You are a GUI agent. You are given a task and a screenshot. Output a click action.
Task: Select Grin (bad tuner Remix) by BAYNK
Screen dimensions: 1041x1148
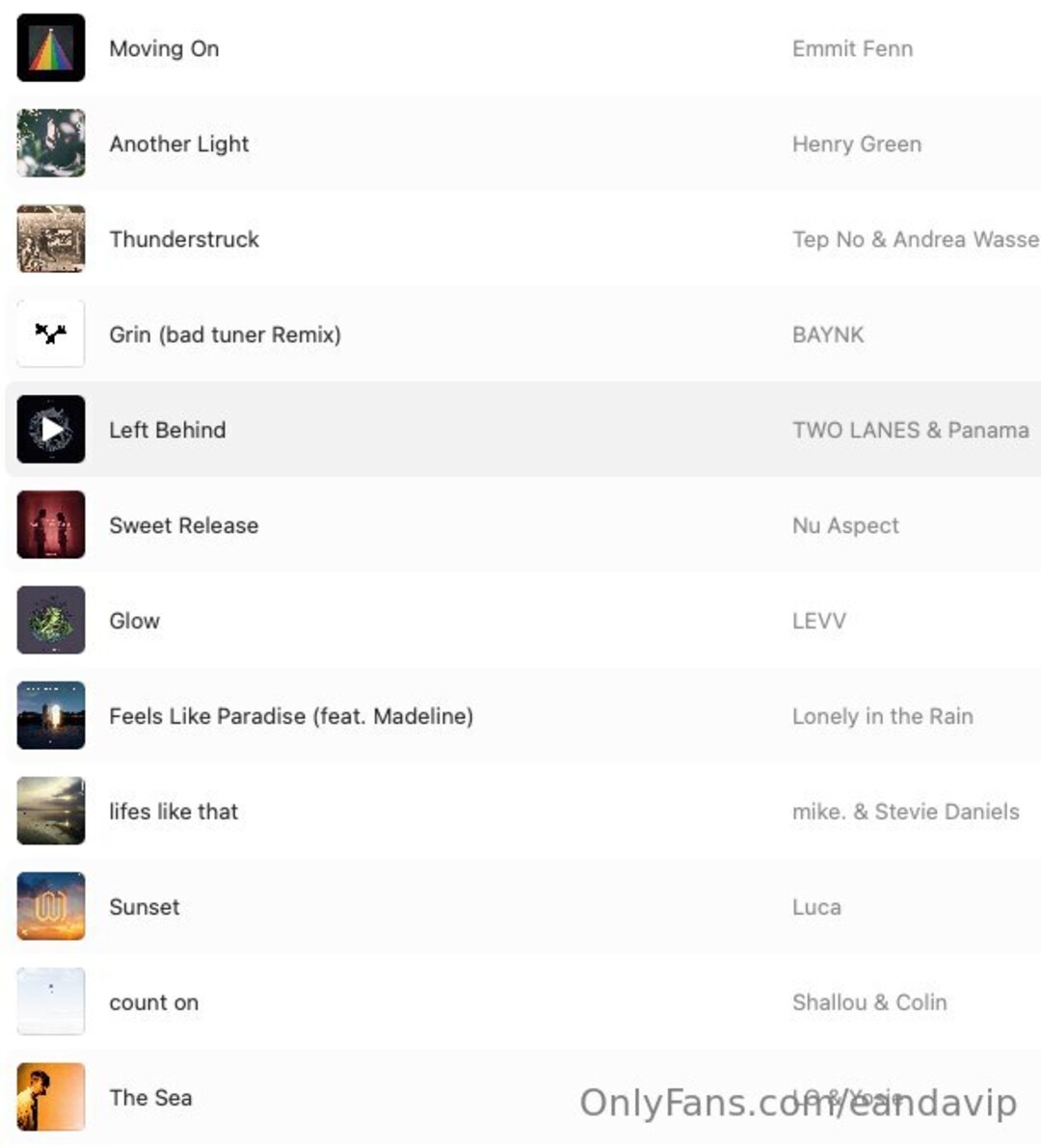coord(225,334)
